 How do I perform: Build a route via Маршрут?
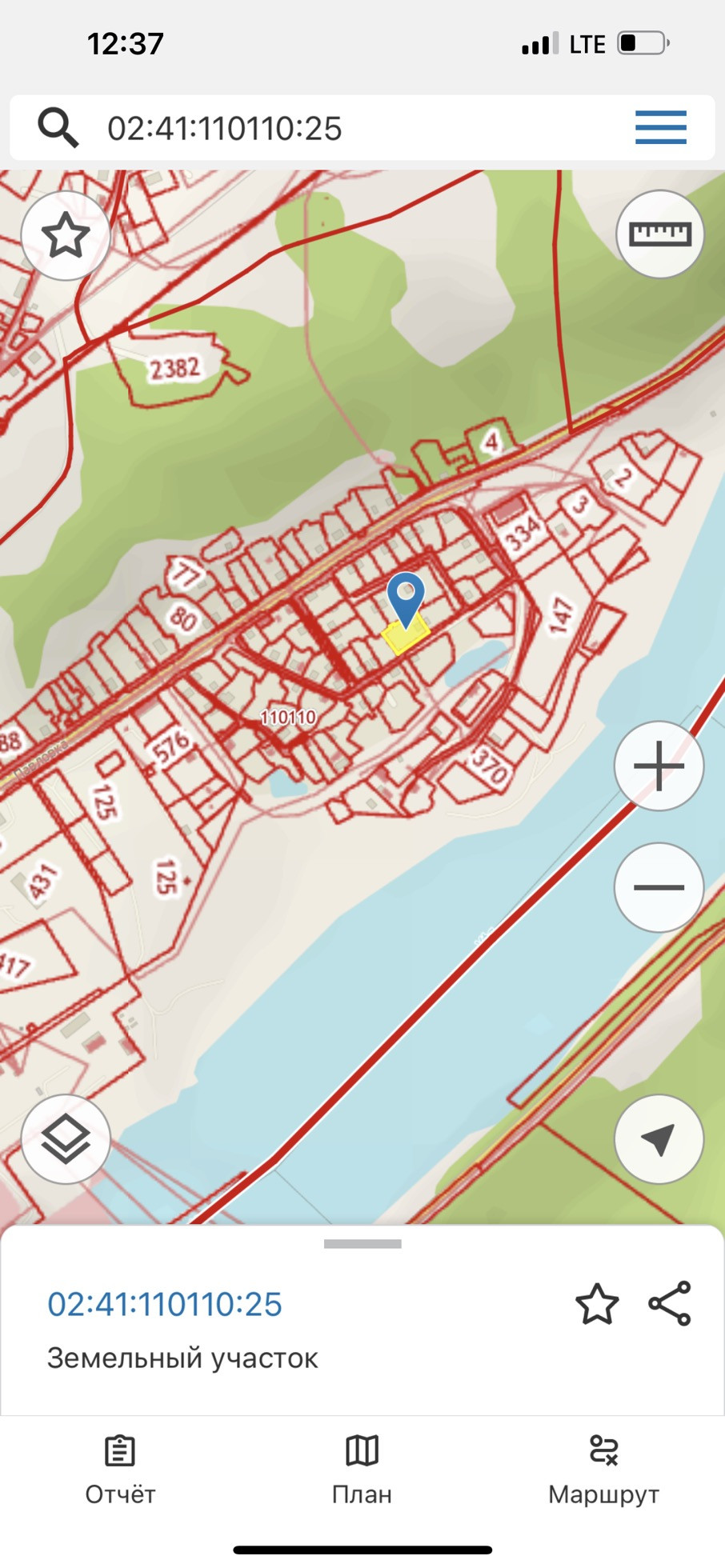click(603, 1470)
